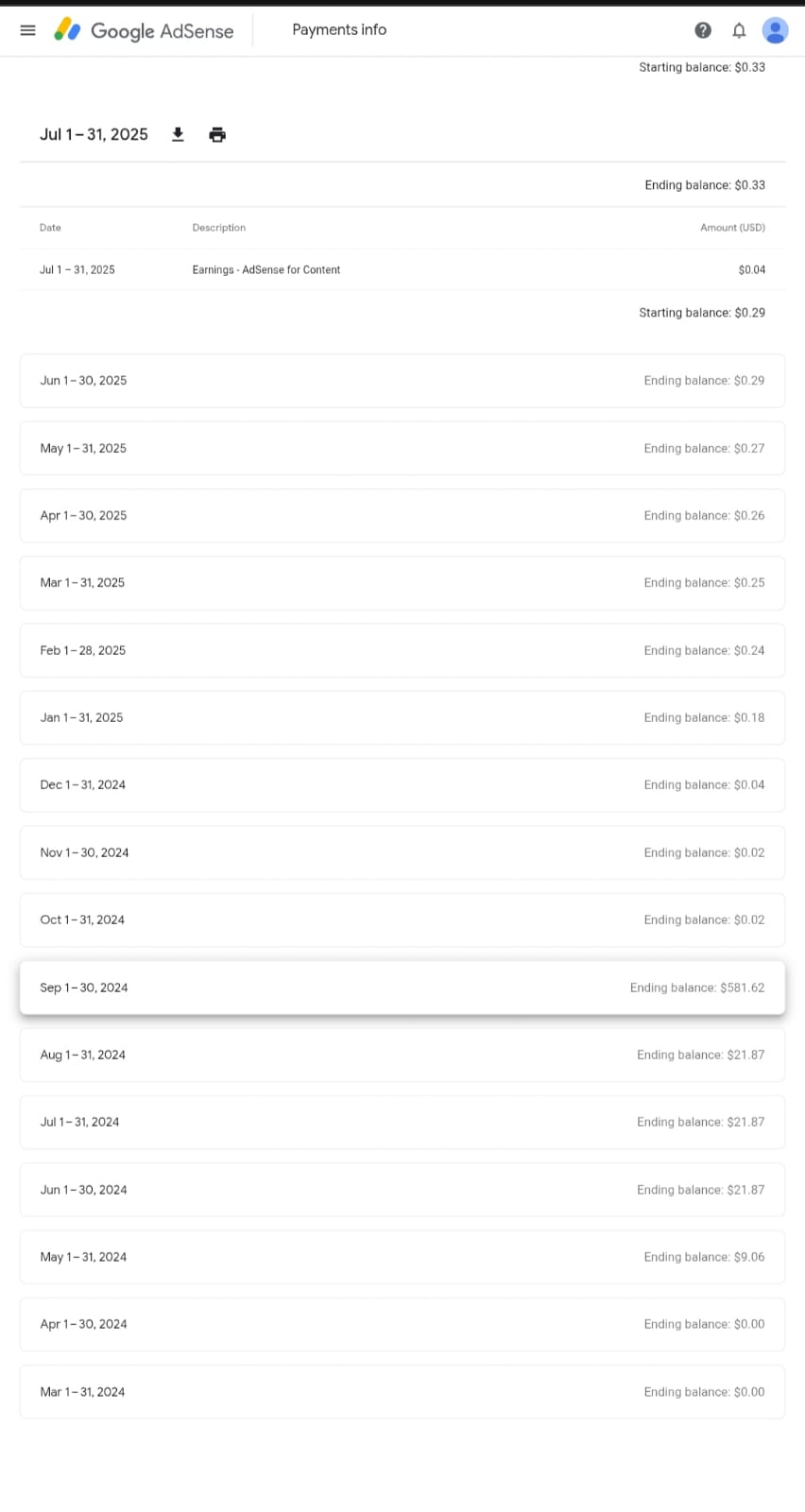
Task: Expand the Apr 1–30, 2025 statement
Action: coord(402,516)
